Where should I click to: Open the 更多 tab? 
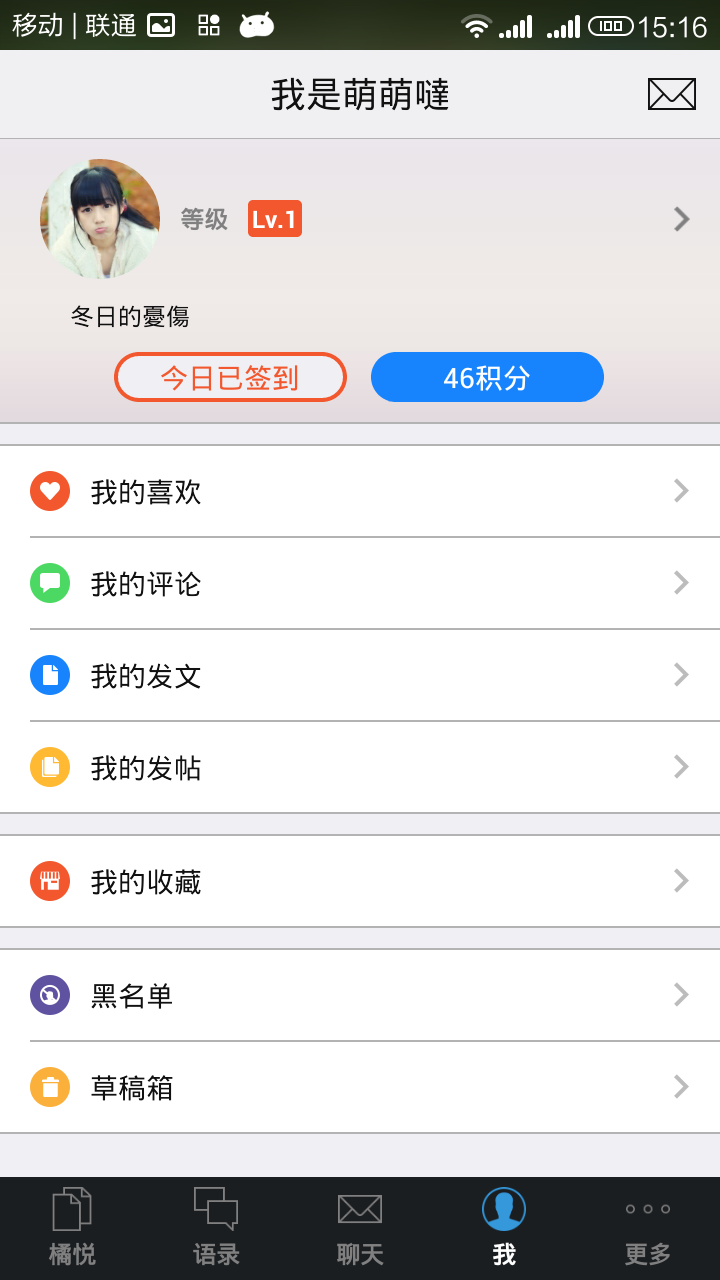point(648,1228)
